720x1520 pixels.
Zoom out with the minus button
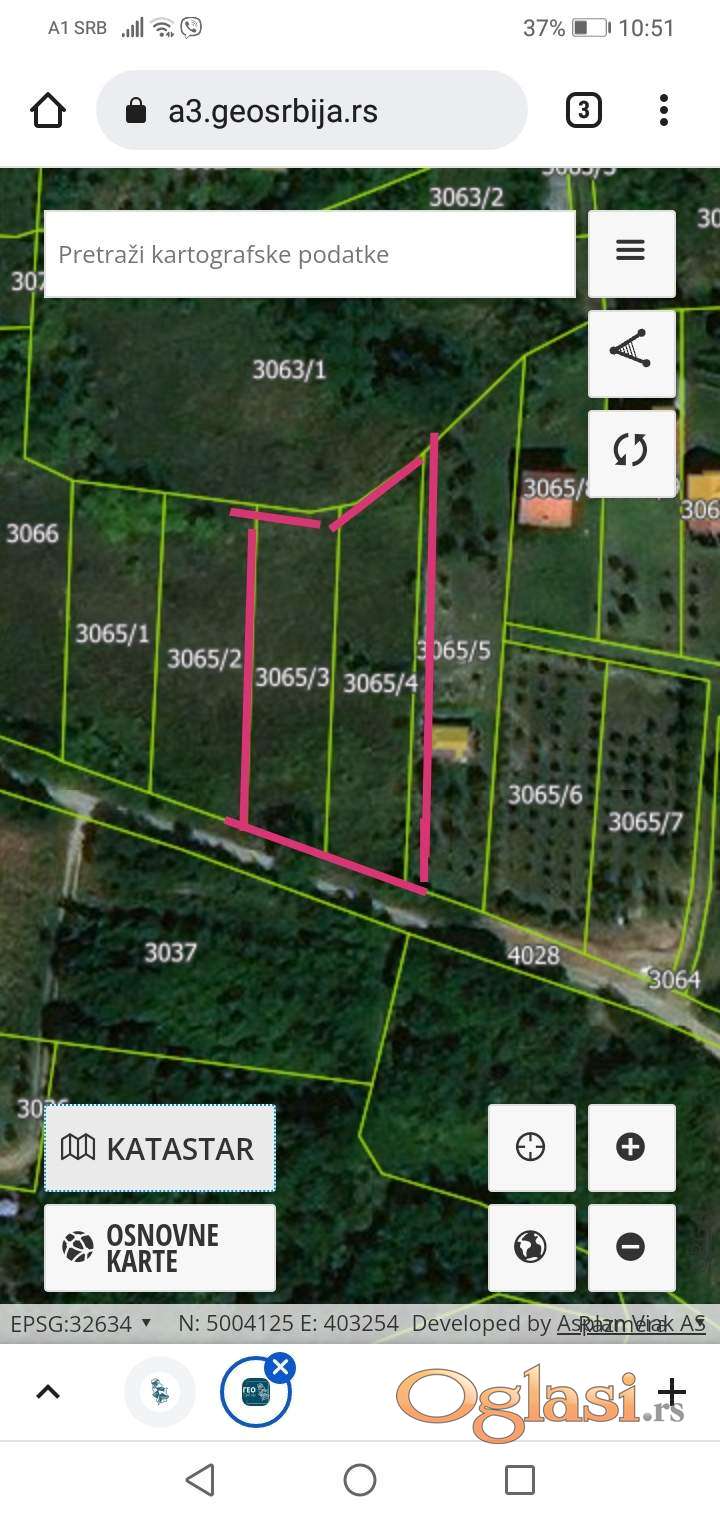point(631,1247)
